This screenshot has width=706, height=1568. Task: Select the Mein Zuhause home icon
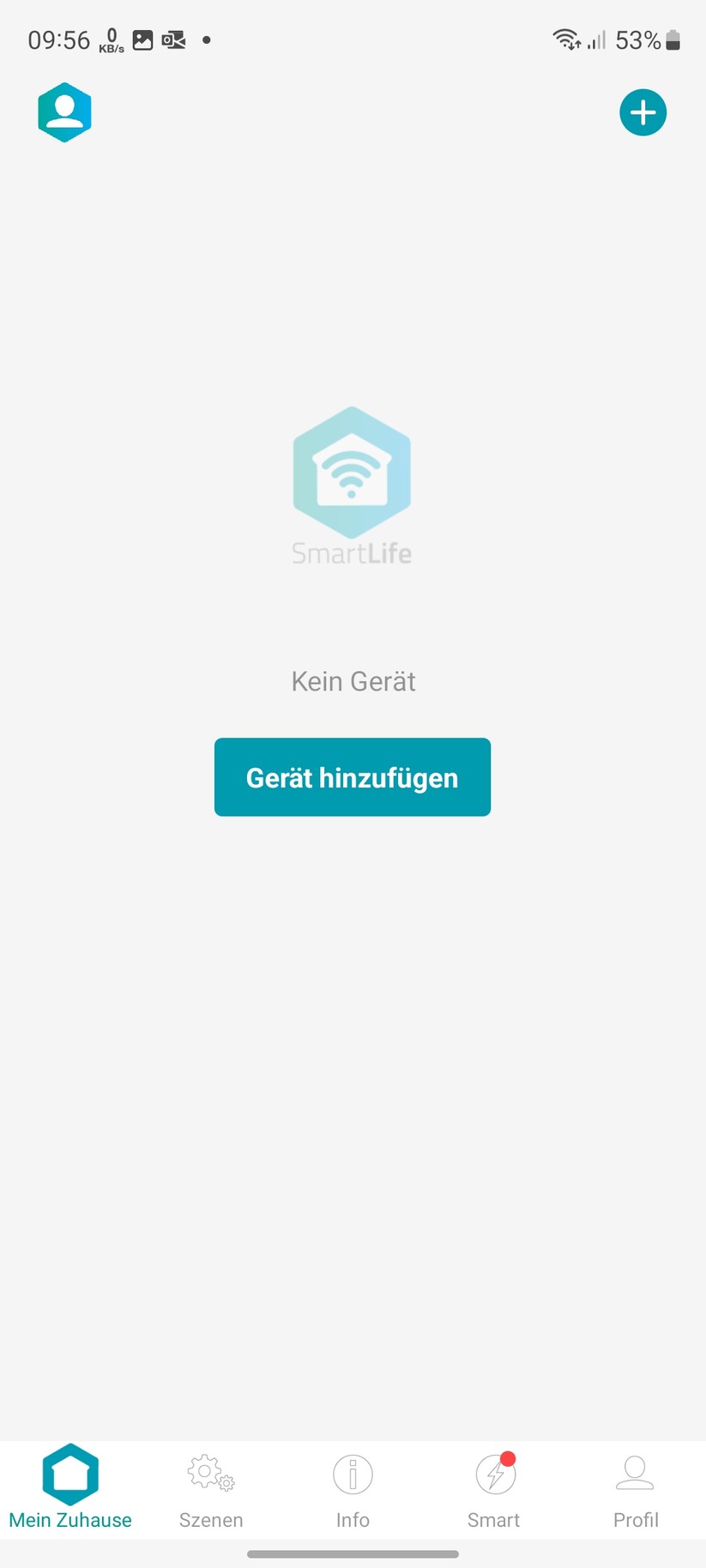pyautogui.click(x=70, y=1472)
